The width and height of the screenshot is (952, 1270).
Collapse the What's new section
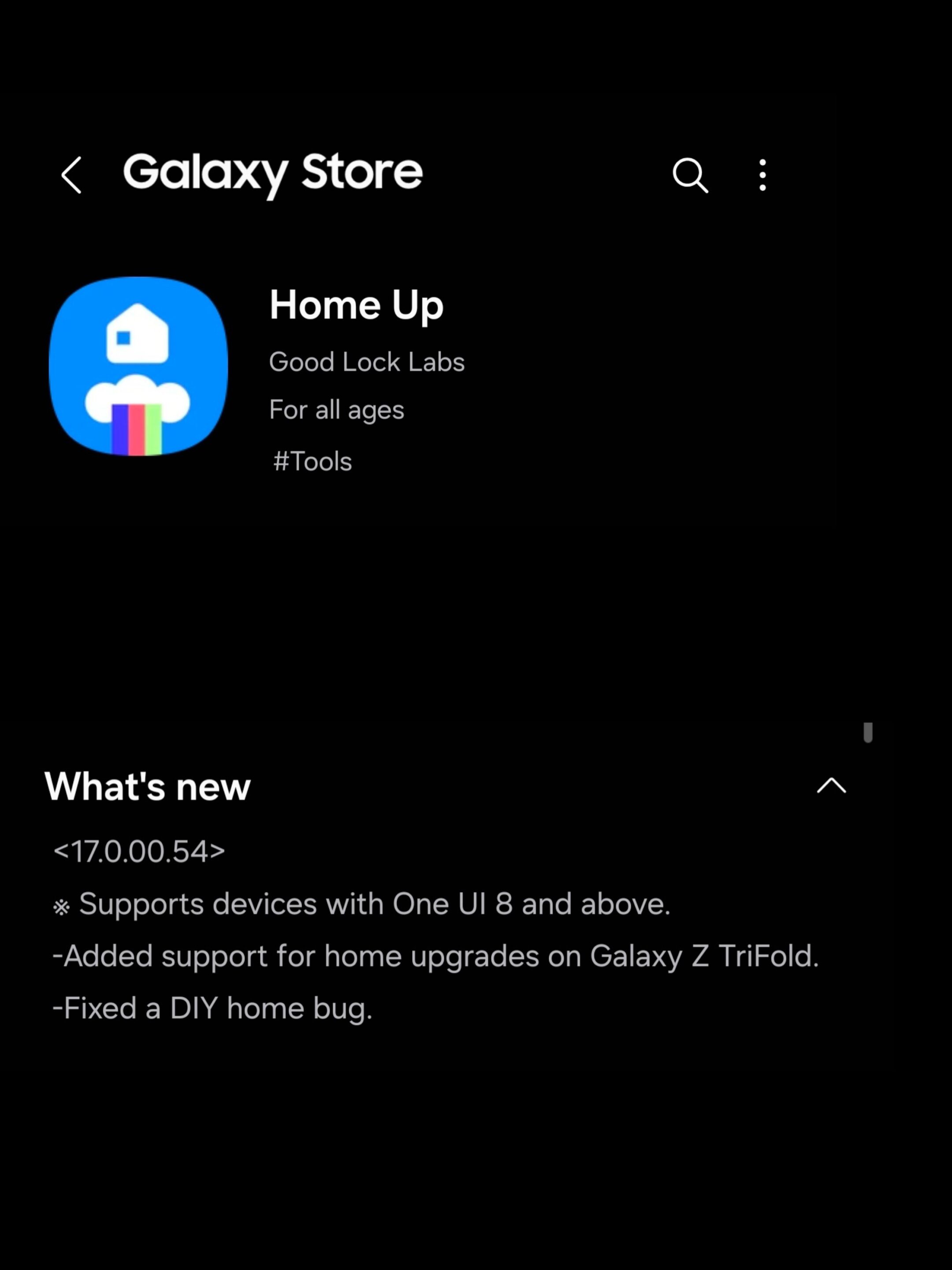[x=831, y=785]
